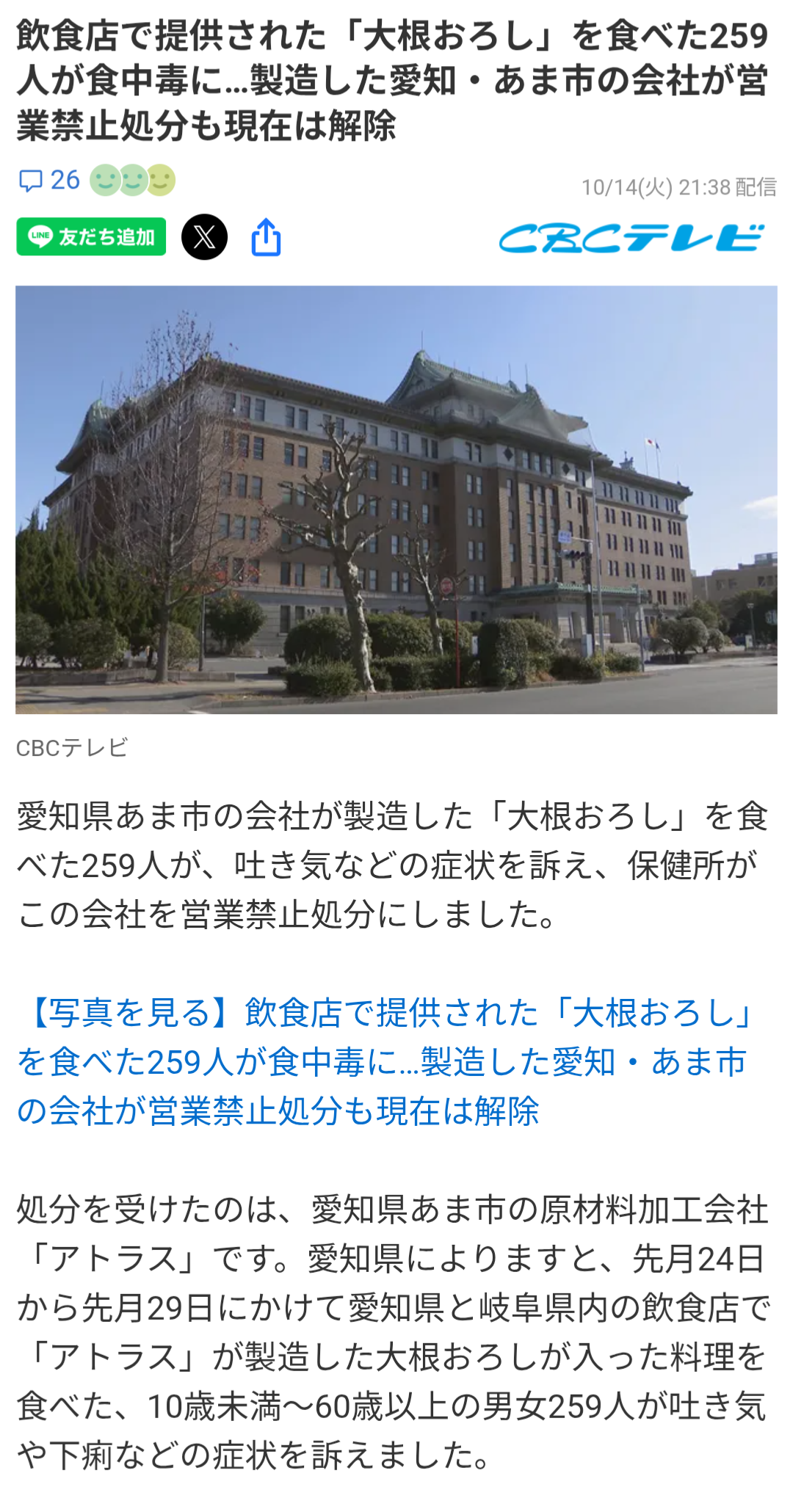View the article's building photo

396,499
